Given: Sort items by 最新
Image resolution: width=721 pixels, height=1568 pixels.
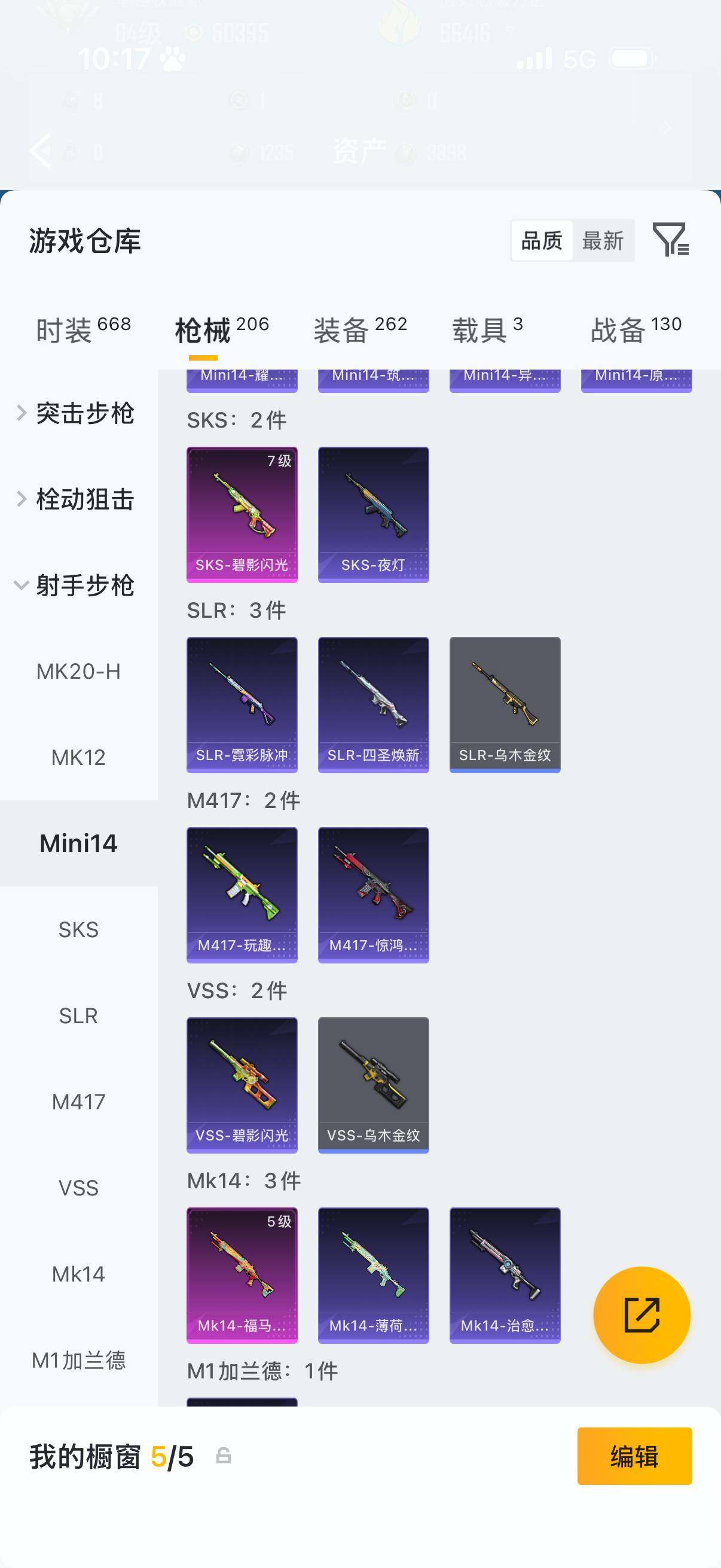Looking at the screenshot, I should (603, 241).
